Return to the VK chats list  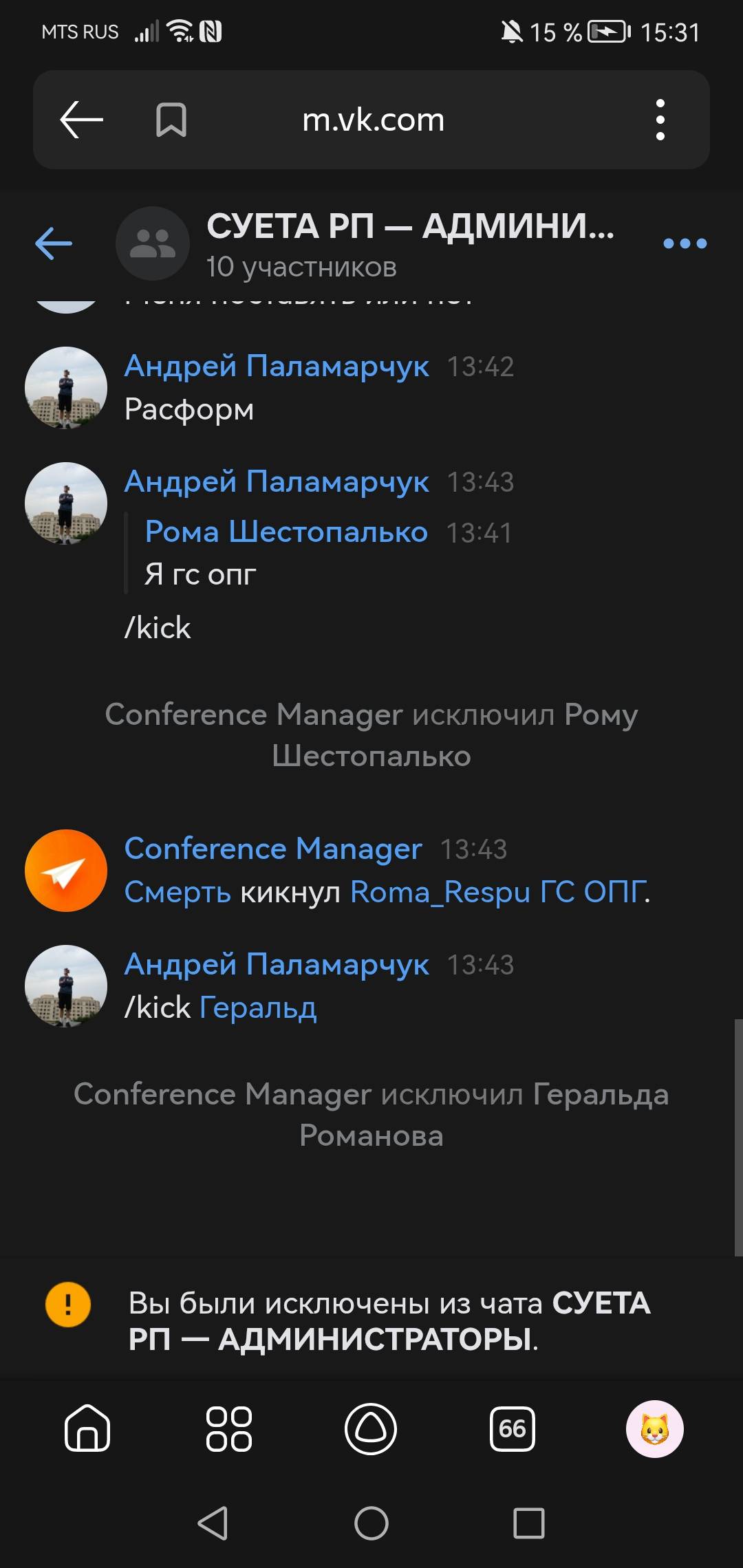54,243
